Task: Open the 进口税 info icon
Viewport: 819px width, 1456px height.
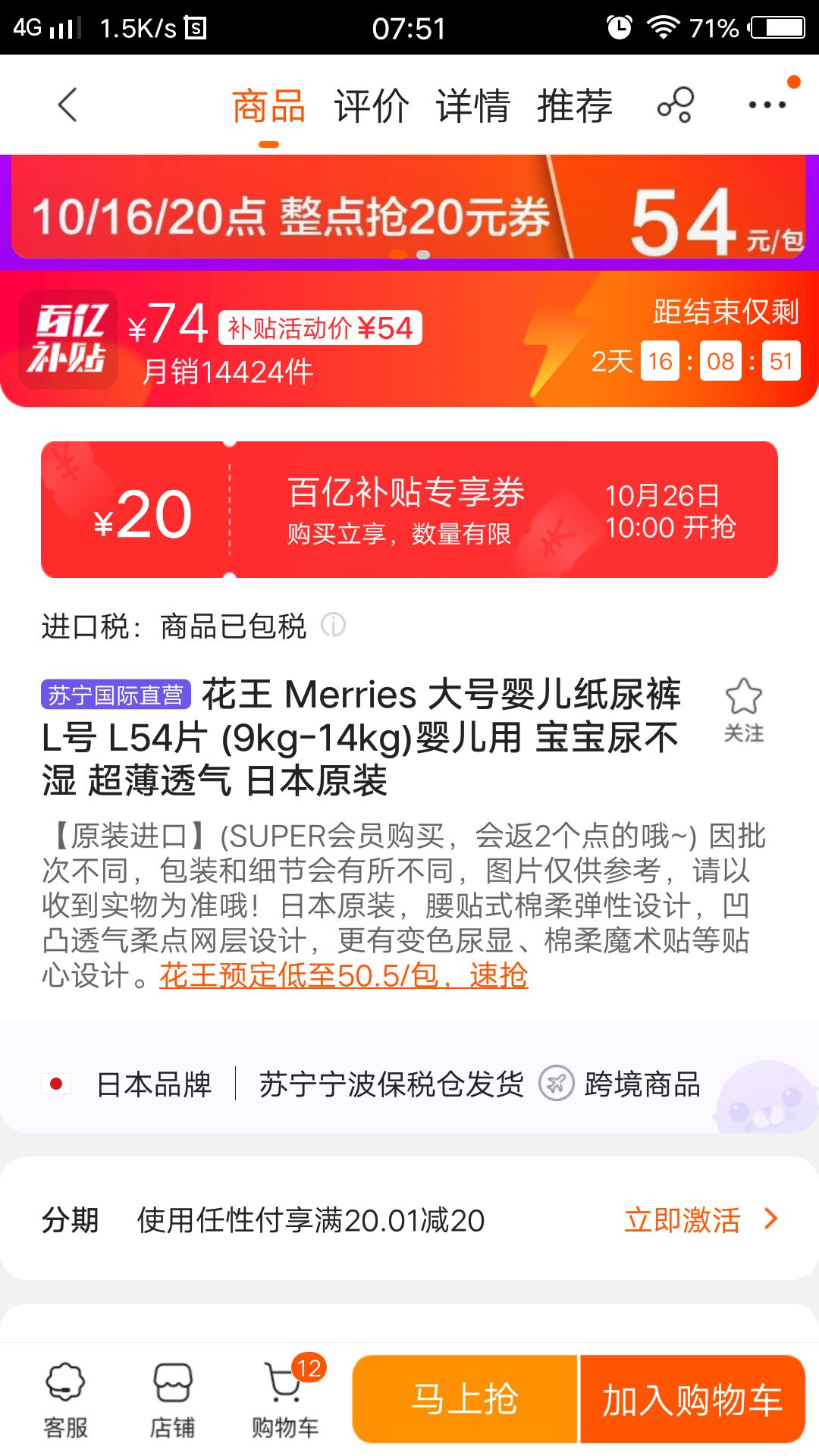Action: tap(333, 626)
